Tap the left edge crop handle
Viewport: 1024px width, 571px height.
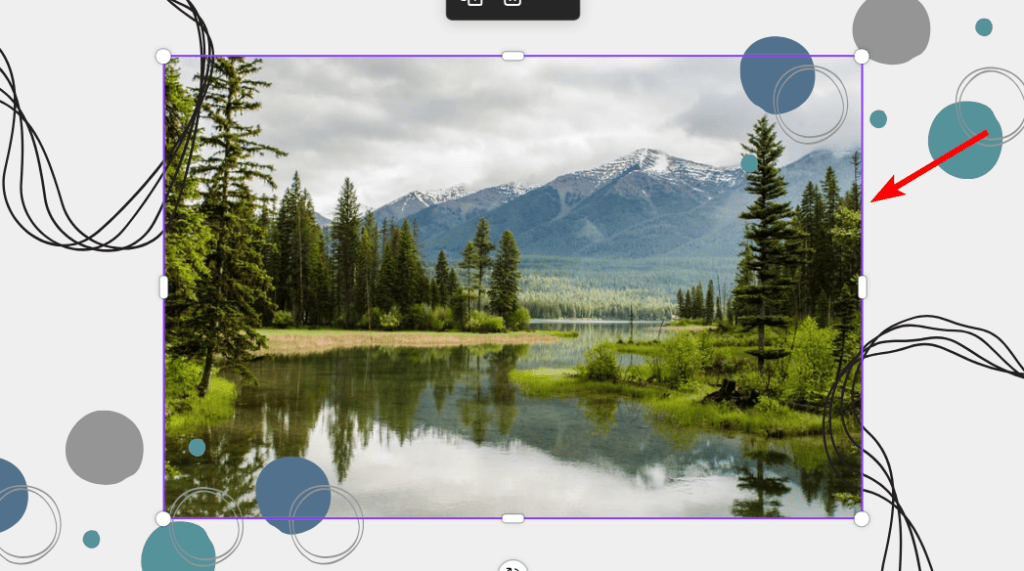164,287
